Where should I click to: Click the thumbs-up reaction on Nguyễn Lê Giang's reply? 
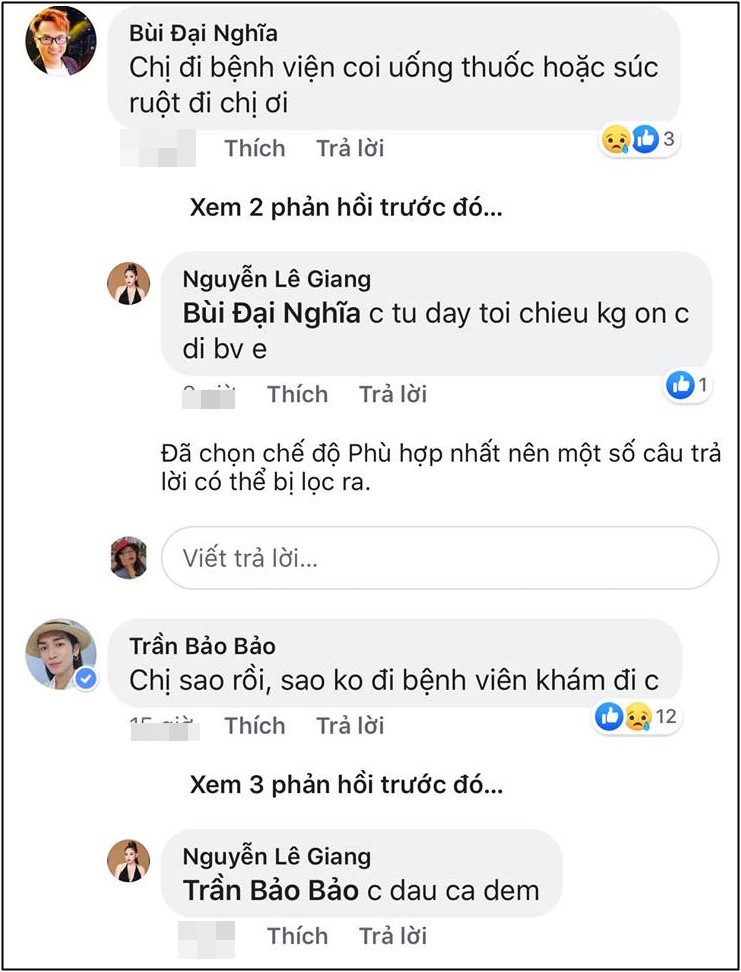click(x=679, y=384)
